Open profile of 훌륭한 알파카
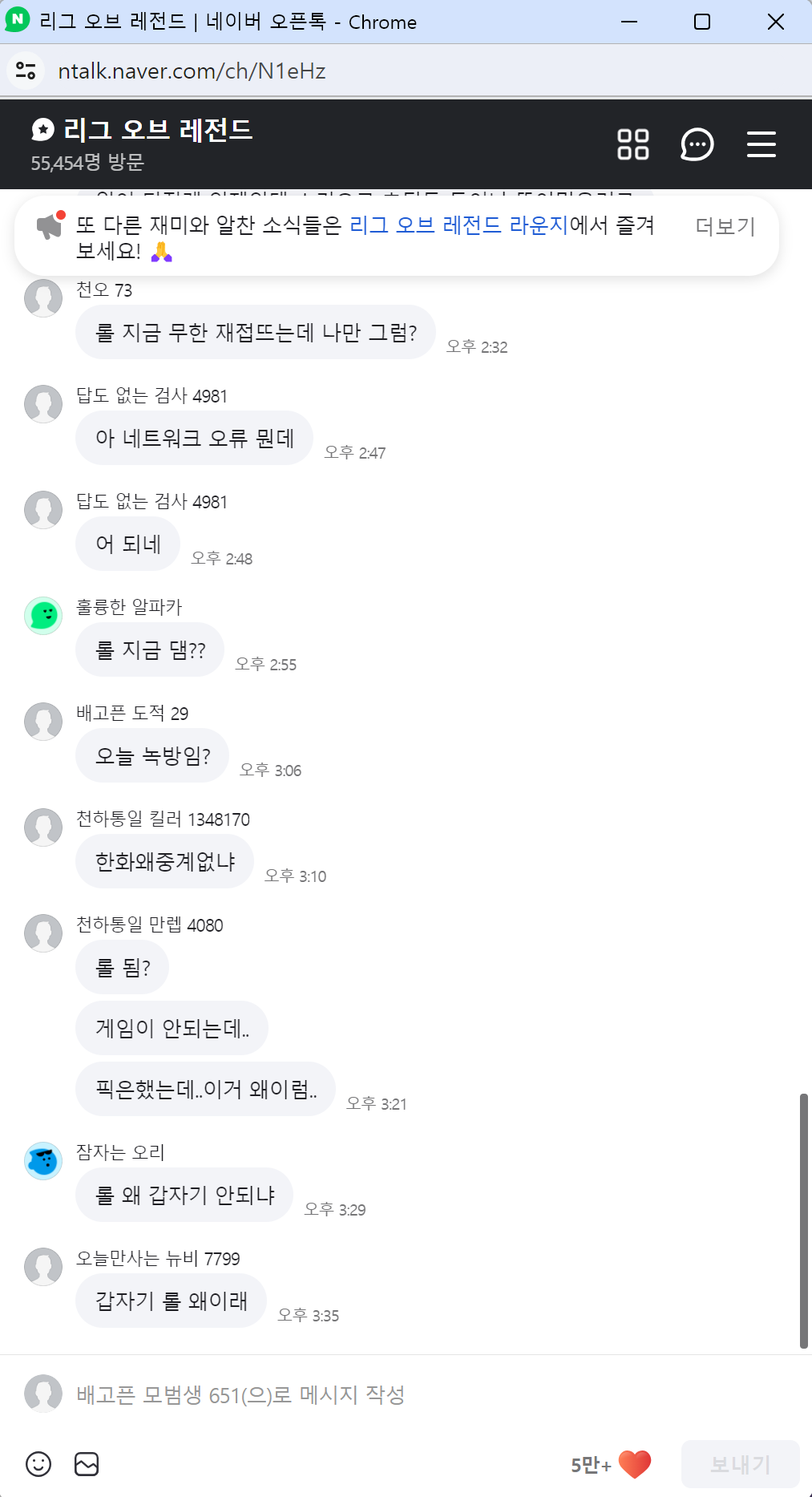This screenshot has width=812, height=1497. coord(43,616)
